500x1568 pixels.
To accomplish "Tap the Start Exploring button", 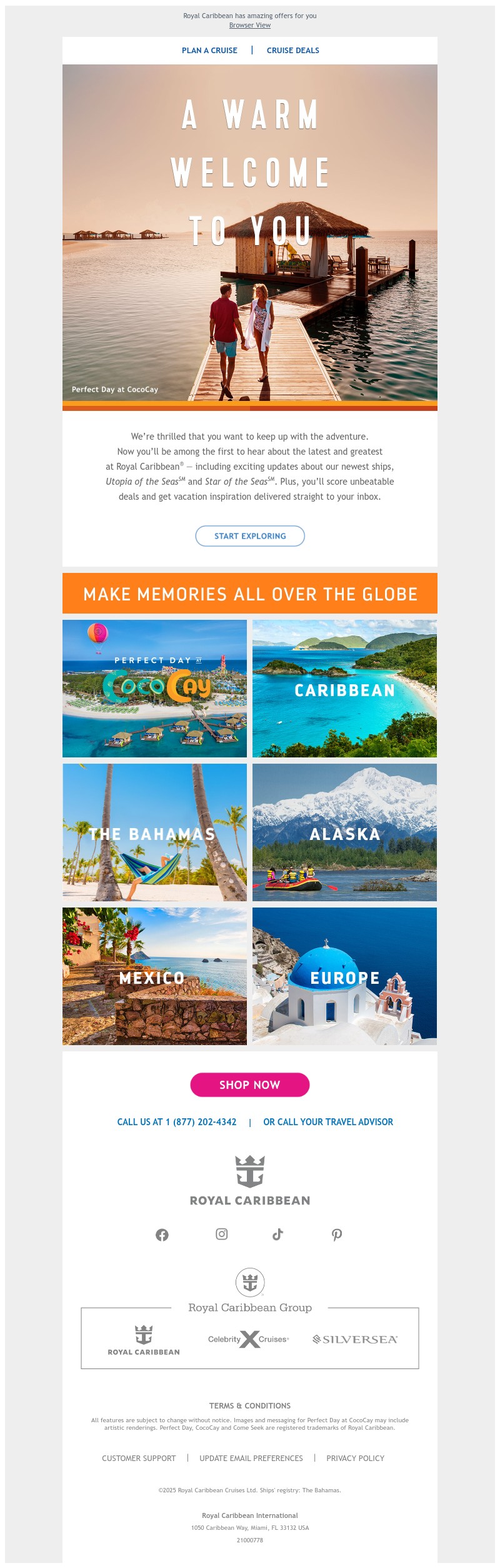I will [x=250, y=536].
